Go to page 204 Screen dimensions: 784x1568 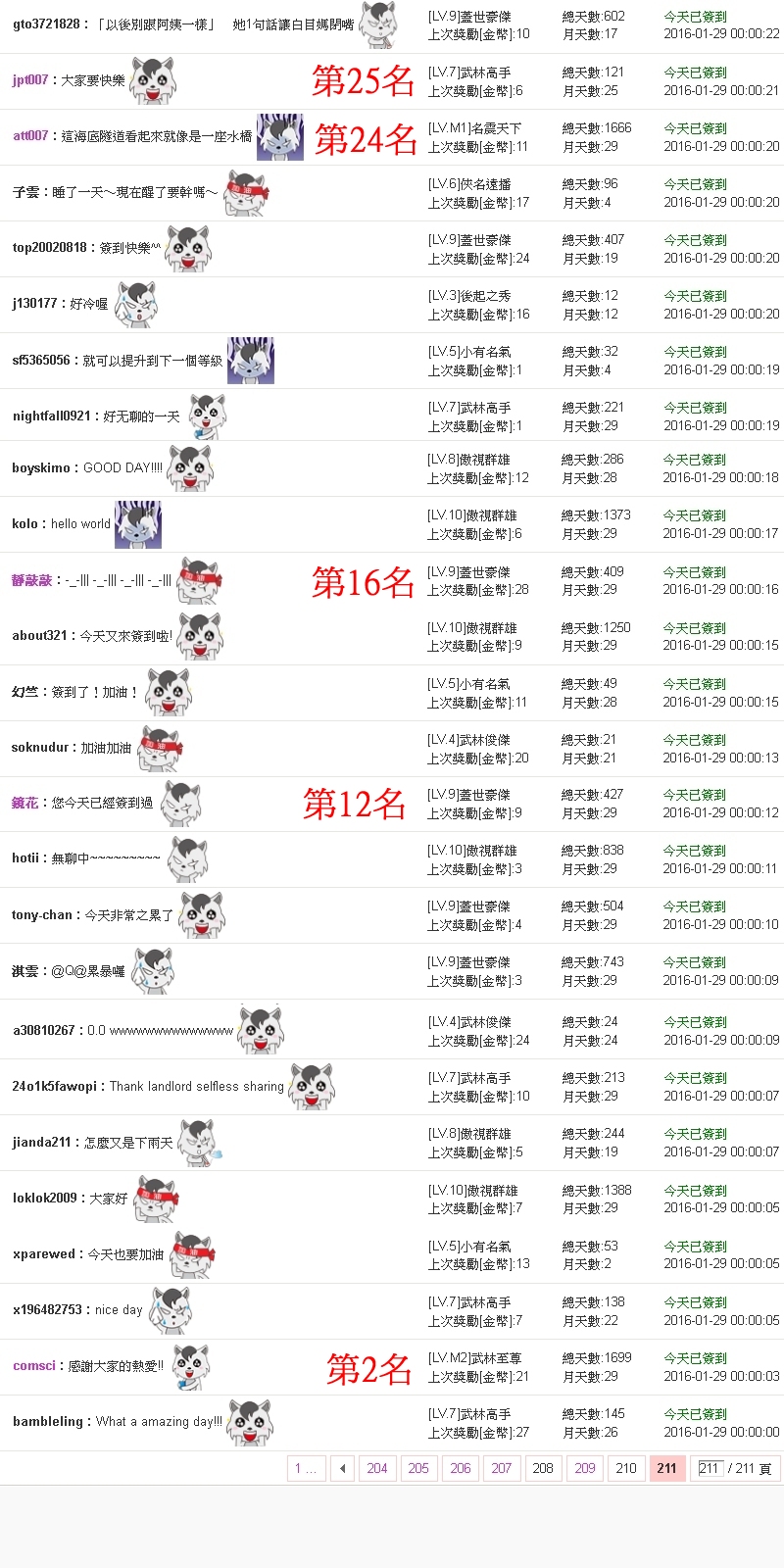pos(377,1468)
